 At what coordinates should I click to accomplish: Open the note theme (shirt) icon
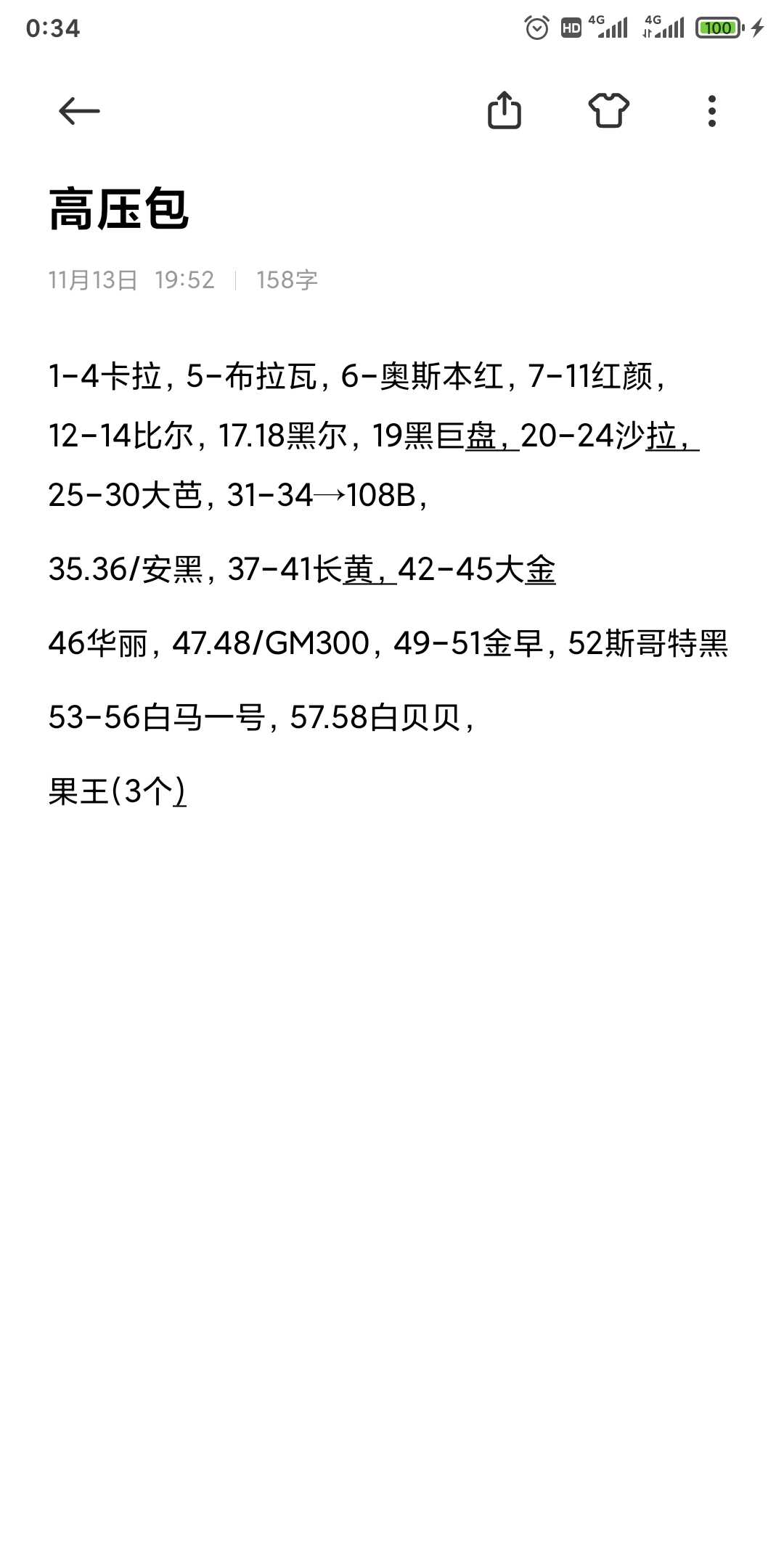click(x=608, y=111)
